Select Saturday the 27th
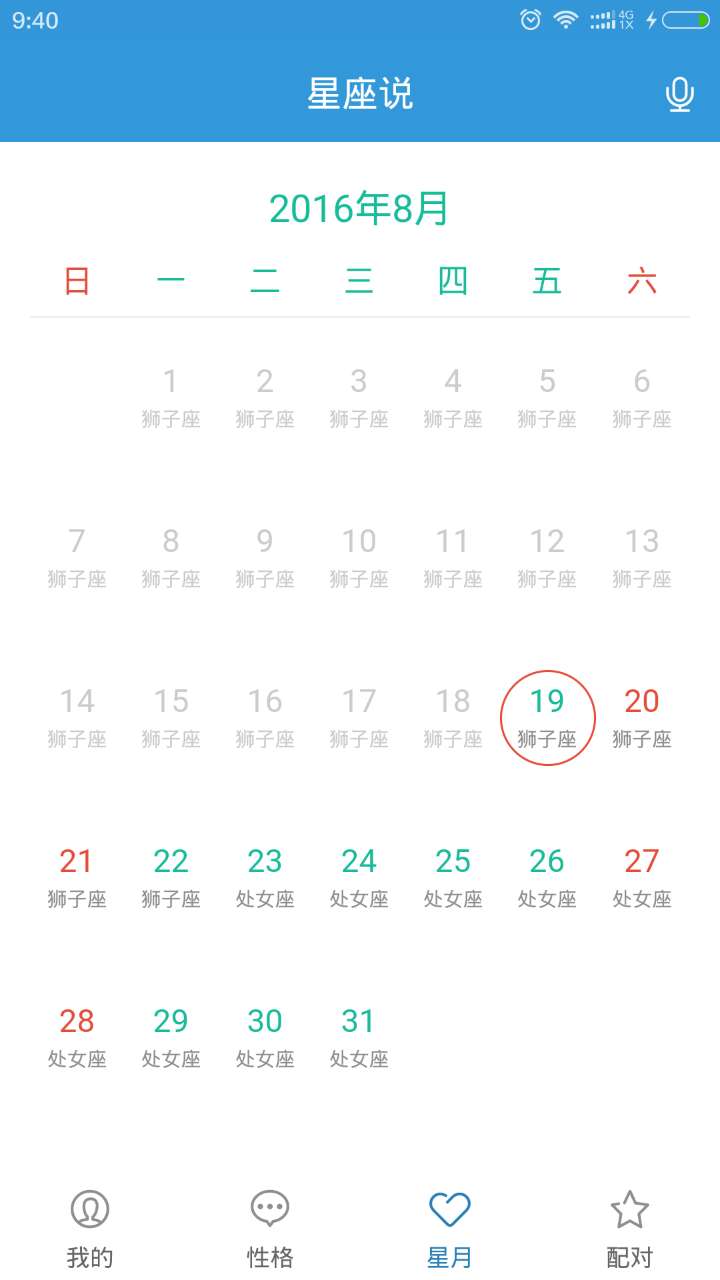Viewport: 720px width, 1280px height. [x=641, y=877]
